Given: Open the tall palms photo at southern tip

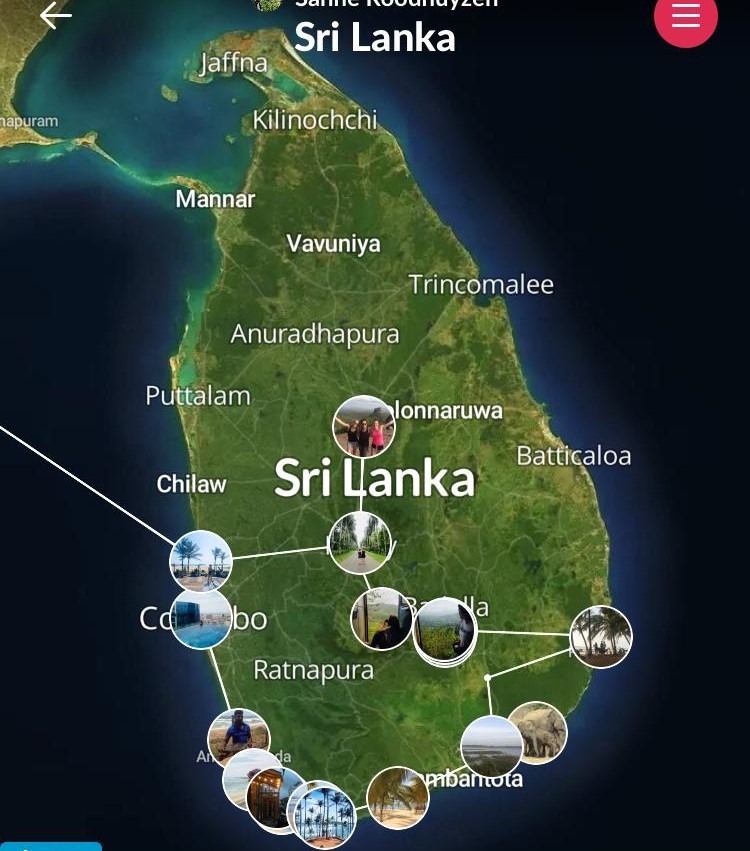Looking at the screenshot, I should click(325, 815).
